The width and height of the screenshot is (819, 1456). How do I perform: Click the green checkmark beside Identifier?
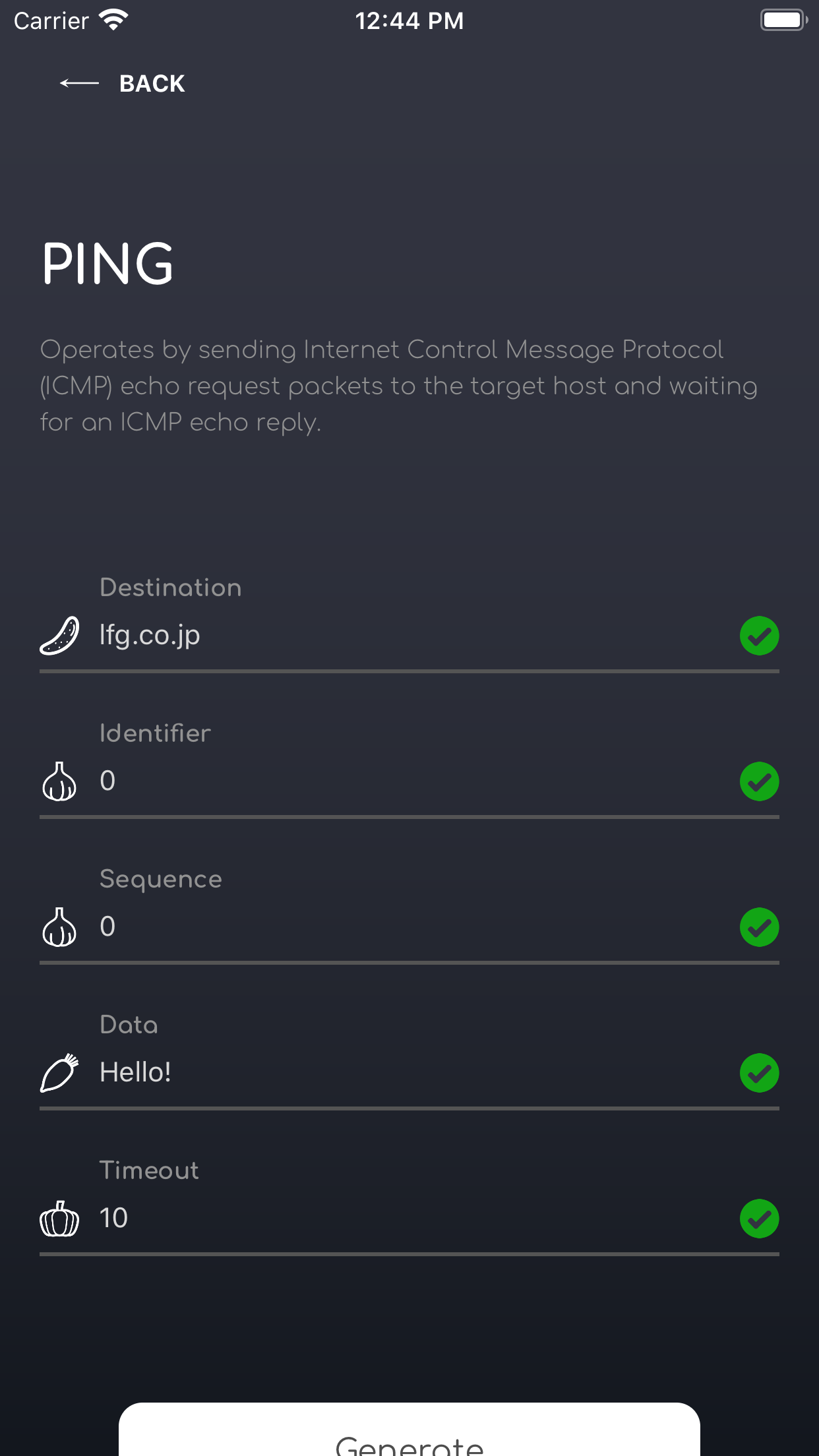[x=759, y=781]
